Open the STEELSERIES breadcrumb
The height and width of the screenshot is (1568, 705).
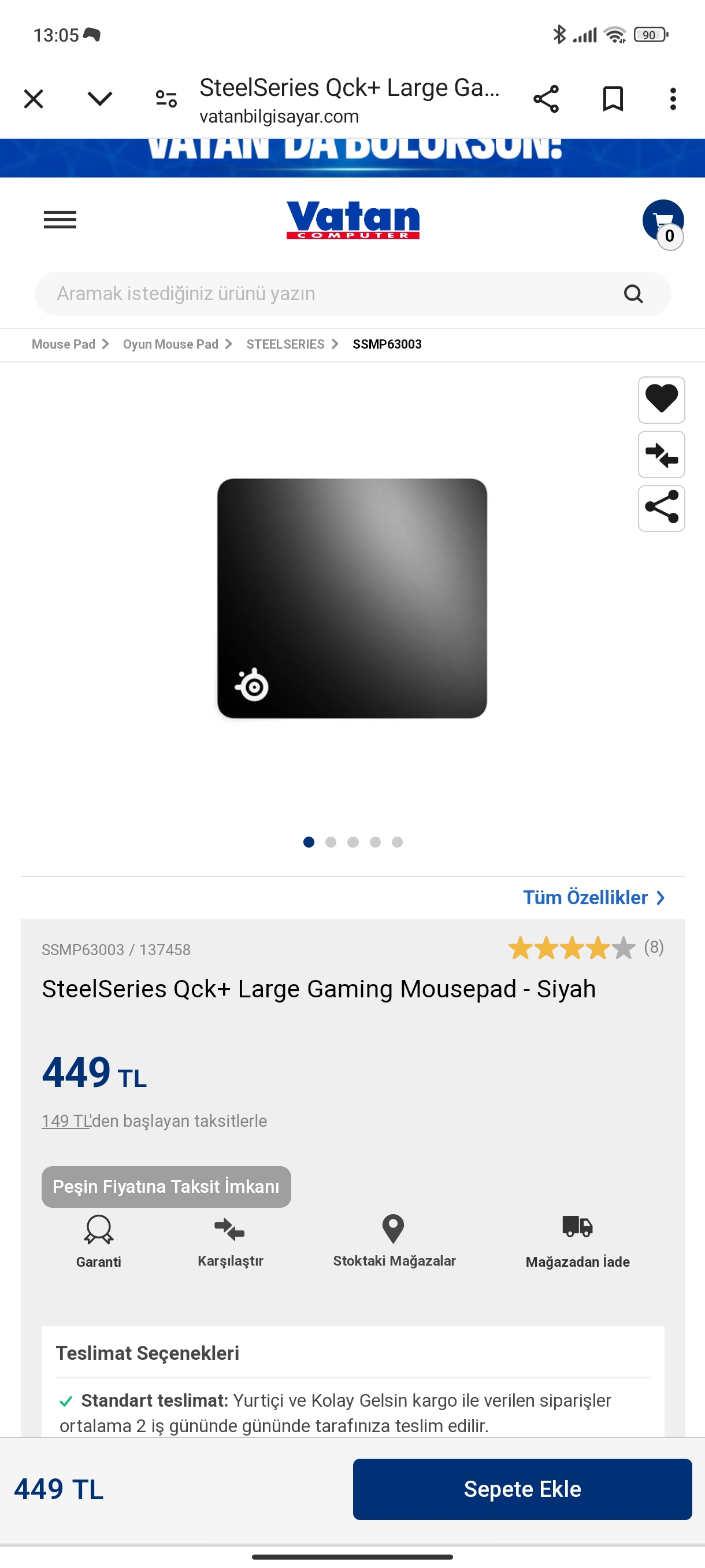(x=285, y=345)
